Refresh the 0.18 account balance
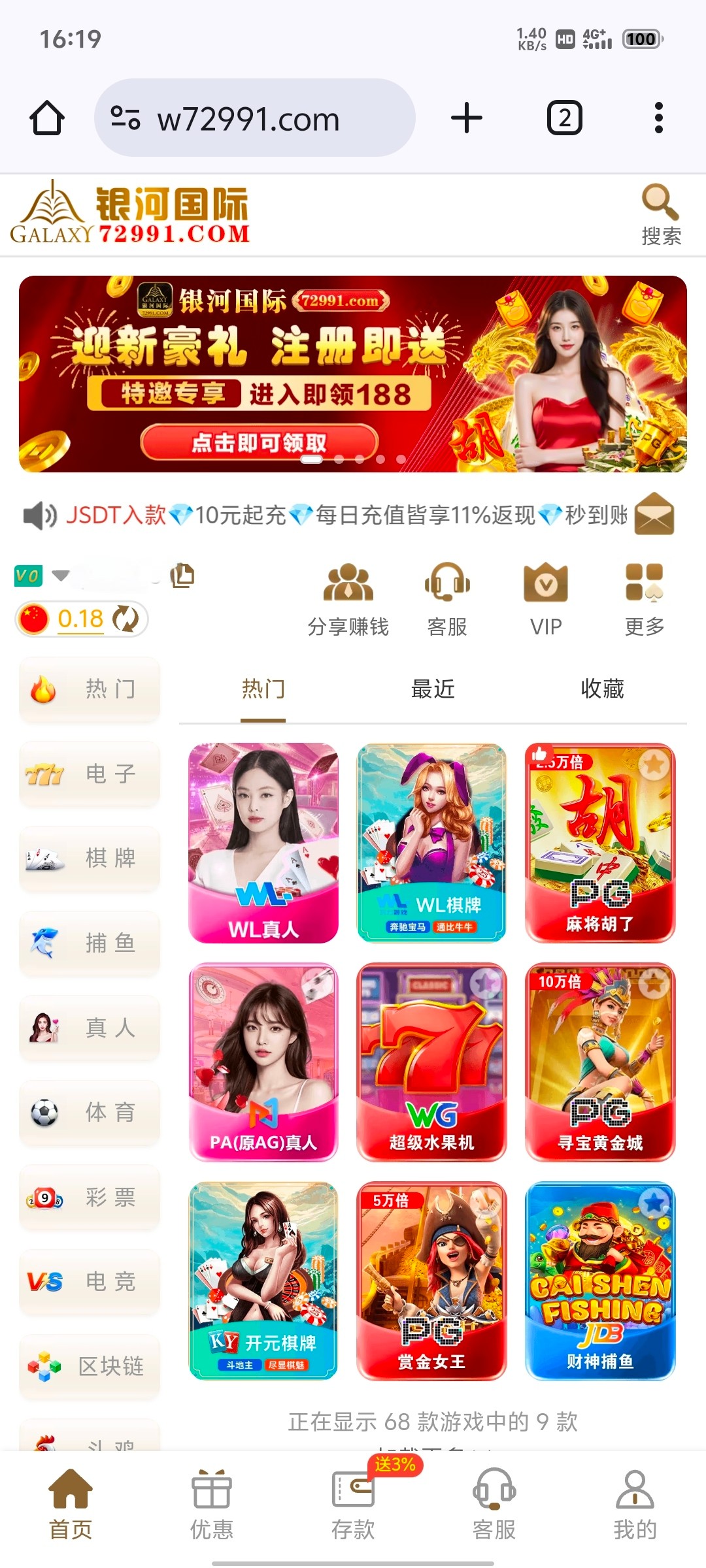The width and height of the screenshot is (706, 1568). tap(125, 619)
